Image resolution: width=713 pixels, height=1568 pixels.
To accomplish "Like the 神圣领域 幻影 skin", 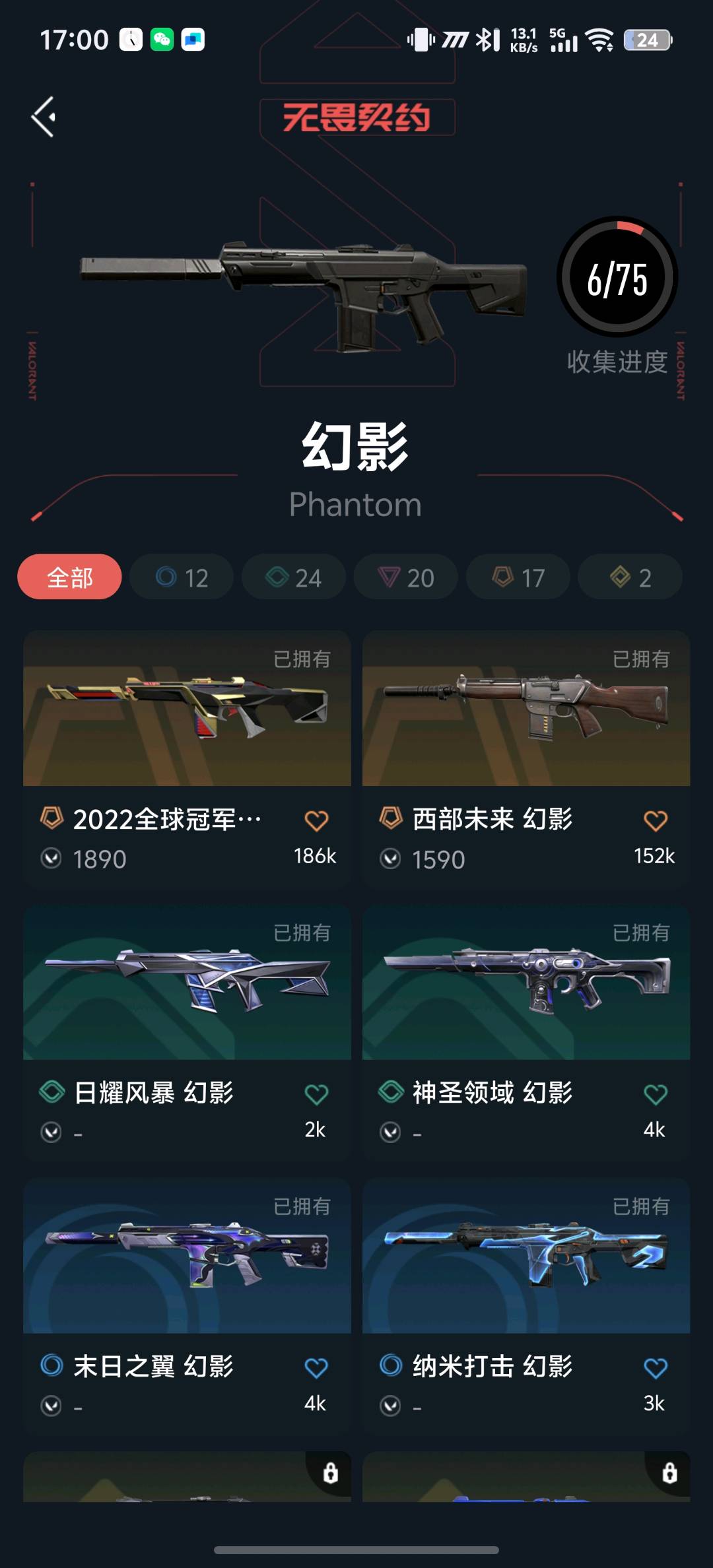I will (x=656, y=1095).
